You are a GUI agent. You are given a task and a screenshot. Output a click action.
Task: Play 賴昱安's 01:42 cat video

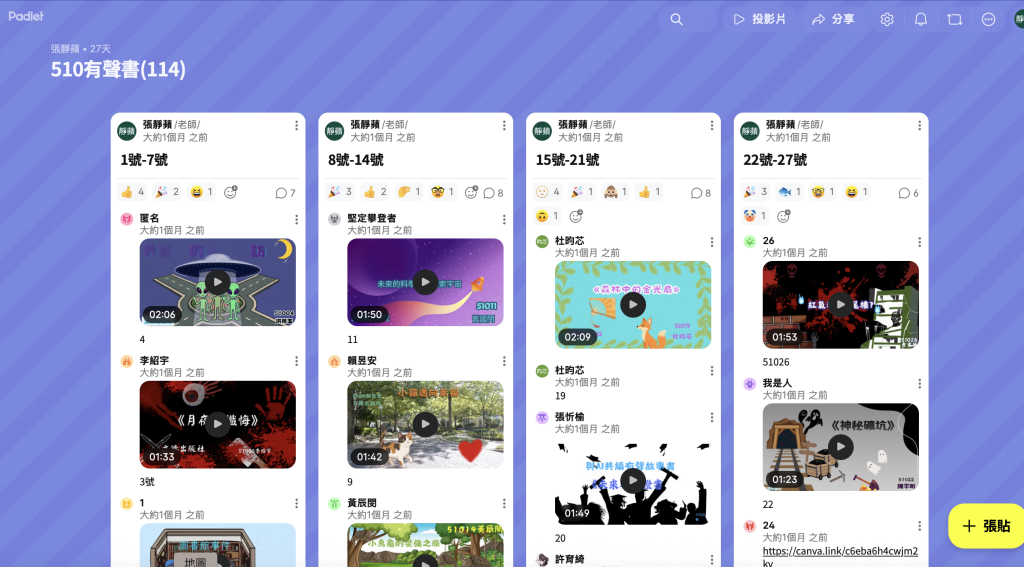click(425, 425)
